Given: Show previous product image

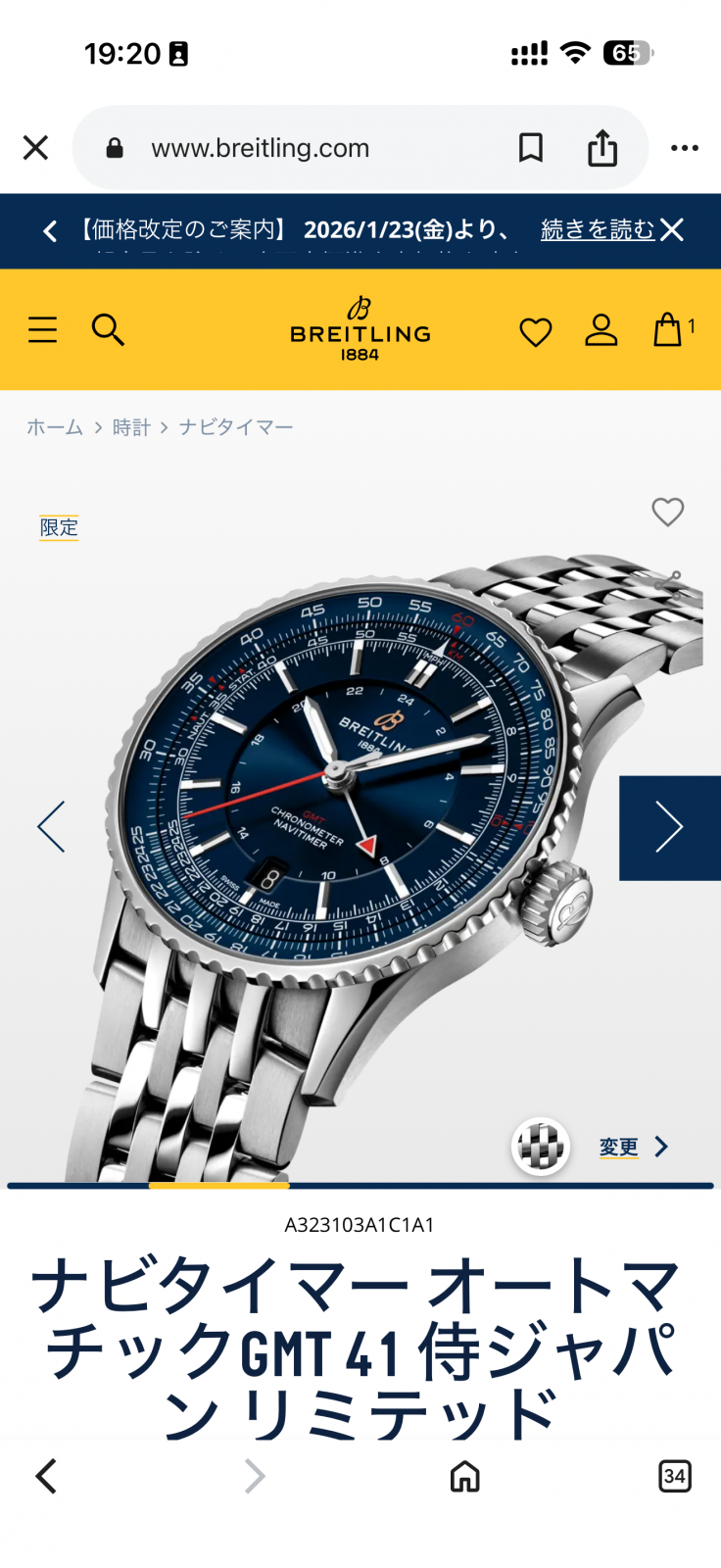Looking at the screenshot, I should tap(51, 826).
